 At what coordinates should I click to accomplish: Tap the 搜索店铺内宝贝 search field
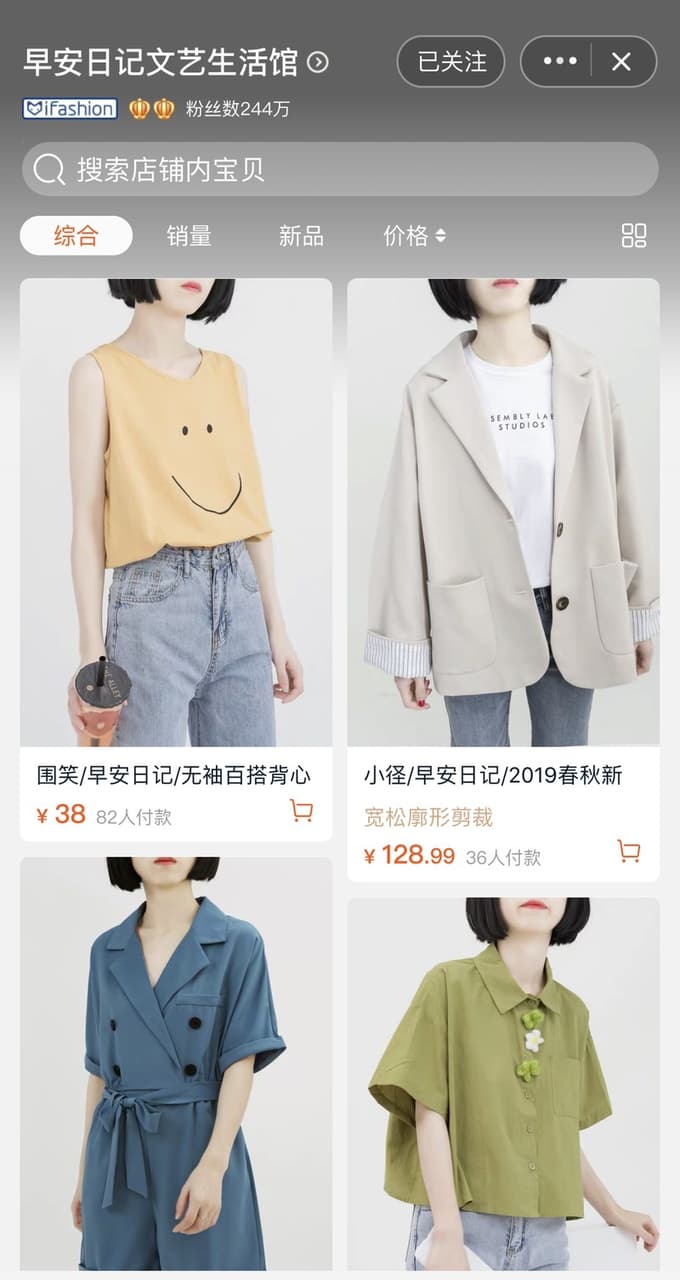click(340, 169)
